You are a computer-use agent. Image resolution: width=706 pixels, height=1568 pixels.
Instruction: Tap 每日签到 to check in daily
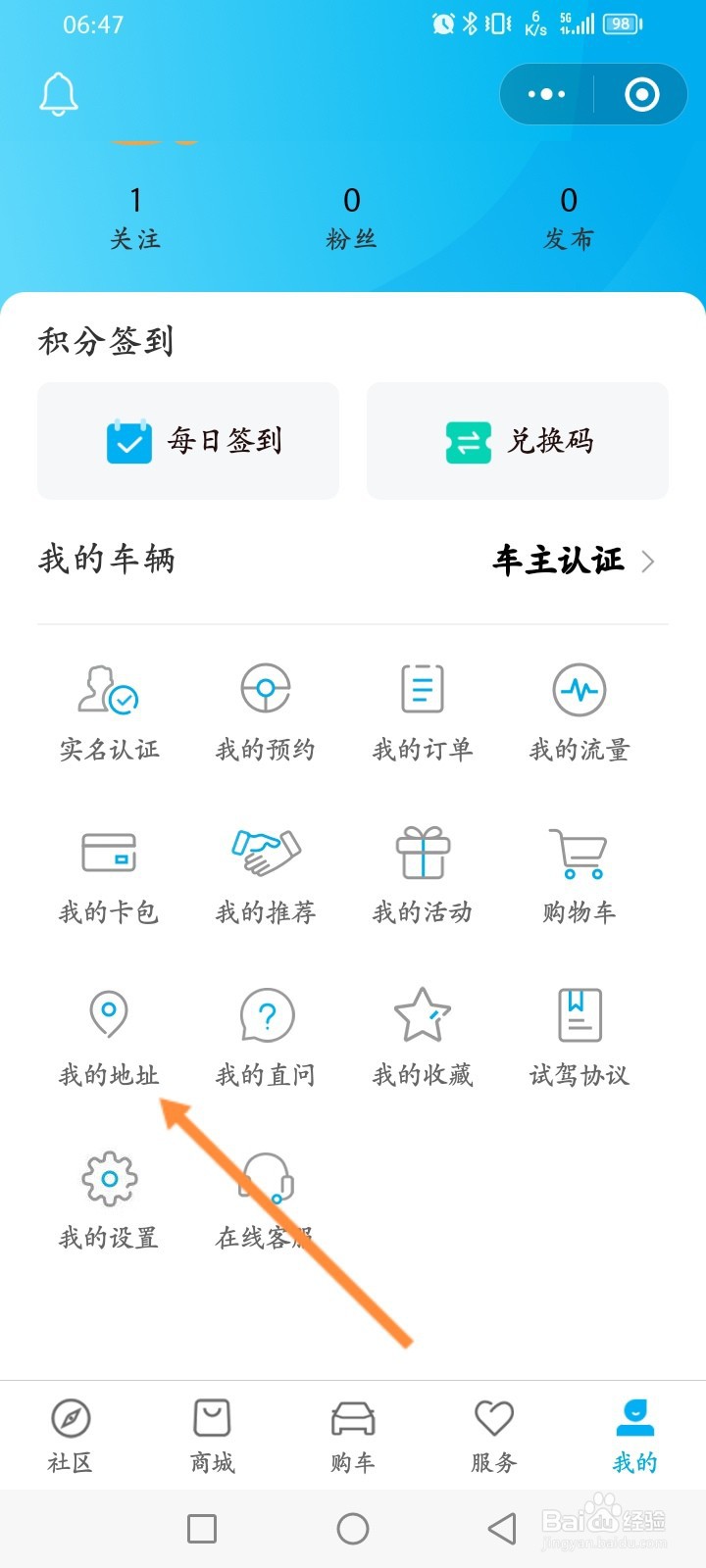[x=188, y=441]
